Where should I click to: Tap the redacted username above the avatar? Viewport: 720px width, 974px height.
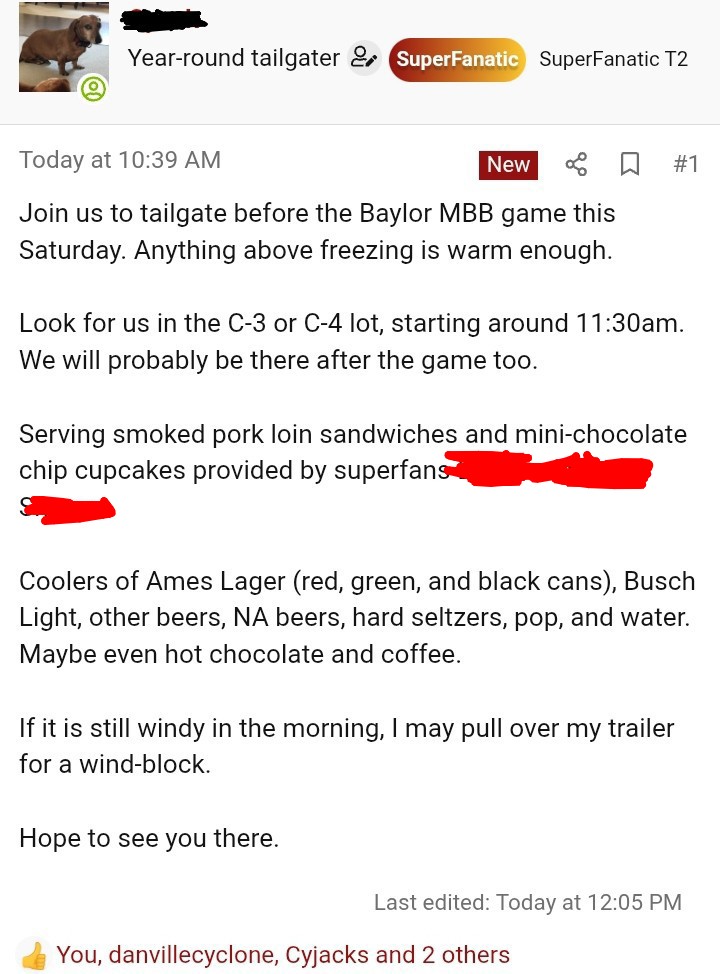[165, 17]
